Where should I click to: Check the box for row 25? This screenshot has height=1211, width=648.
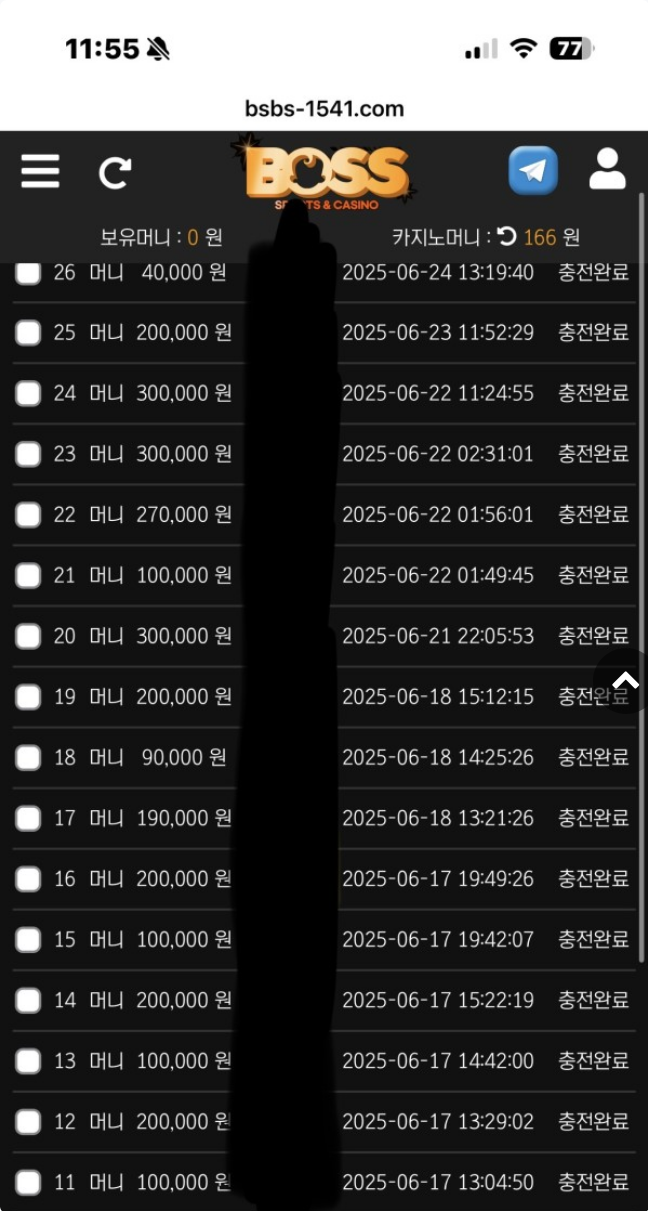[28, 333]
